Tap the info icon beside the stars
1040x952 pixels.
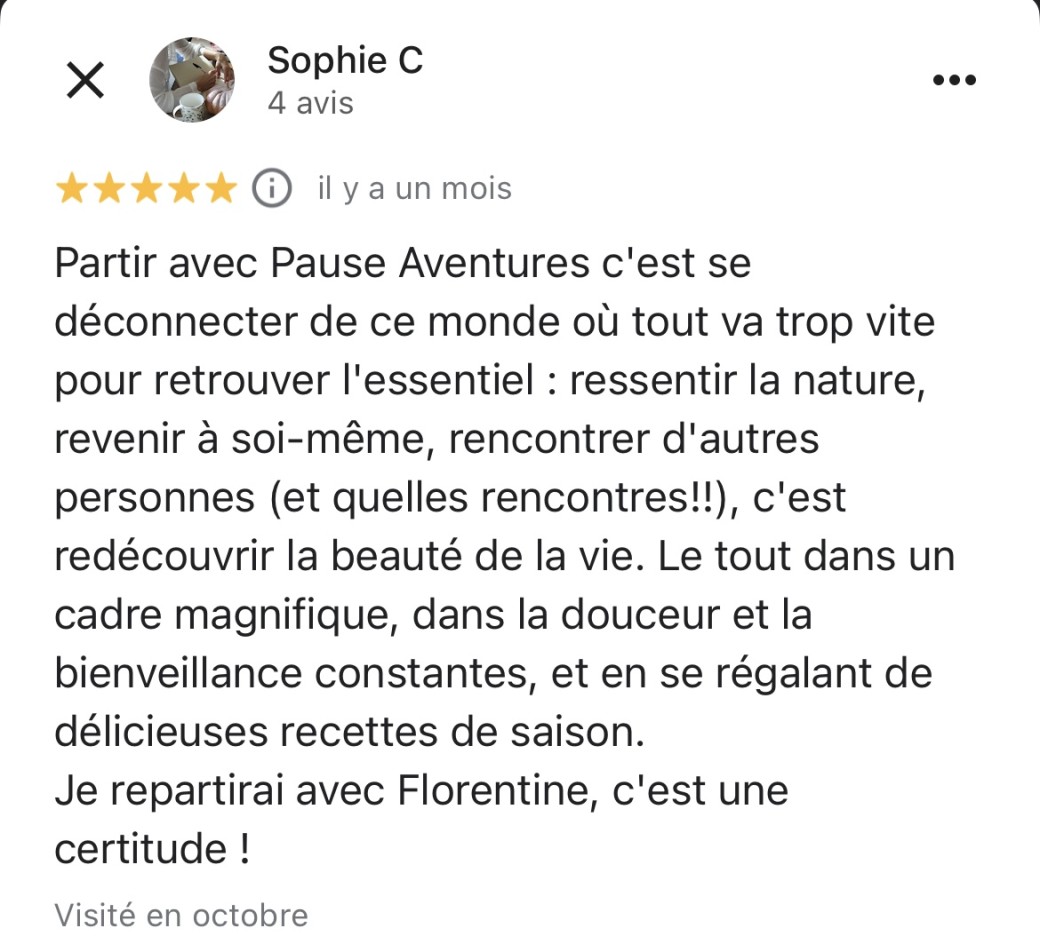coord(271,188)
